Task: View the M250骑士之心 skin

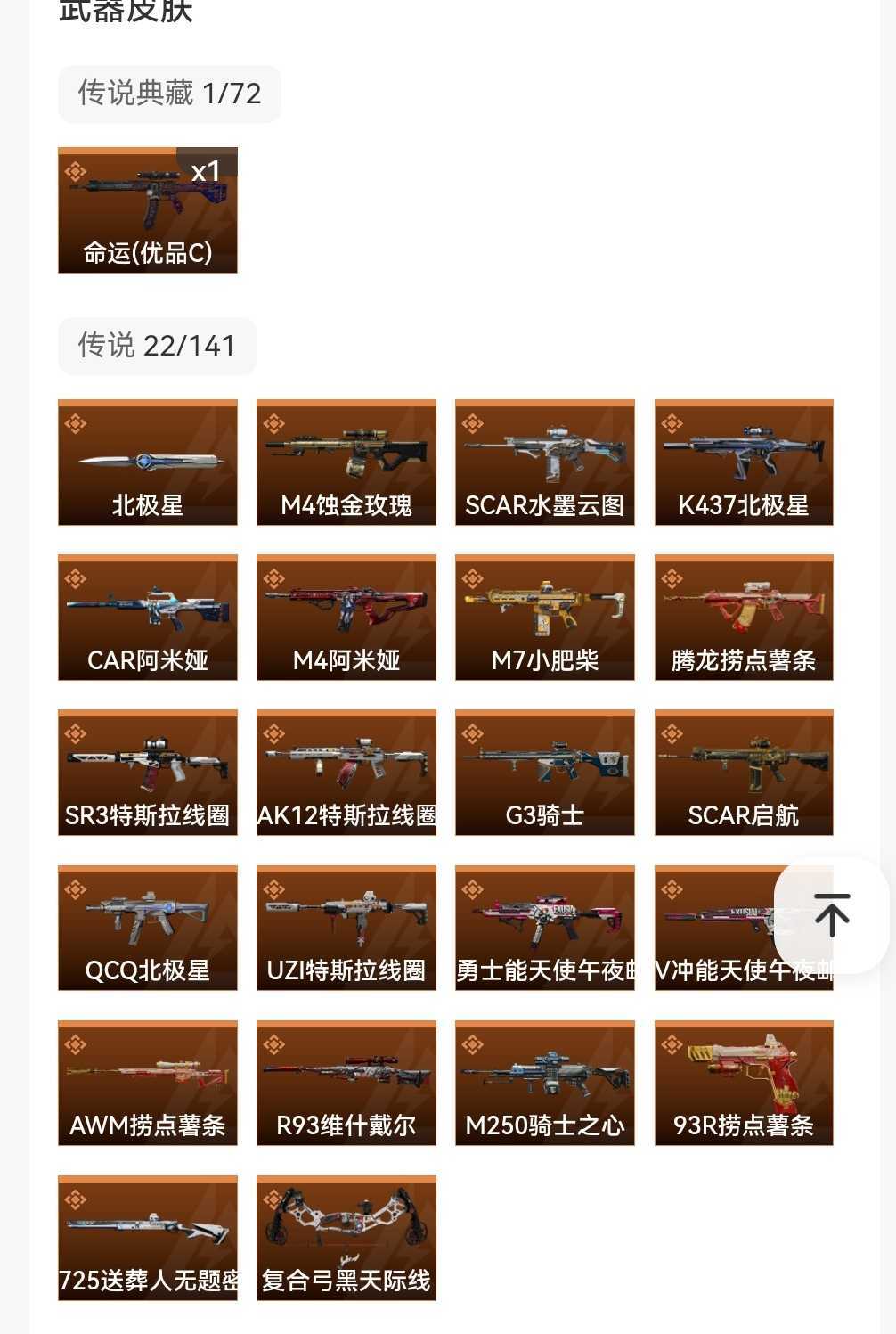Action: 545,1083
